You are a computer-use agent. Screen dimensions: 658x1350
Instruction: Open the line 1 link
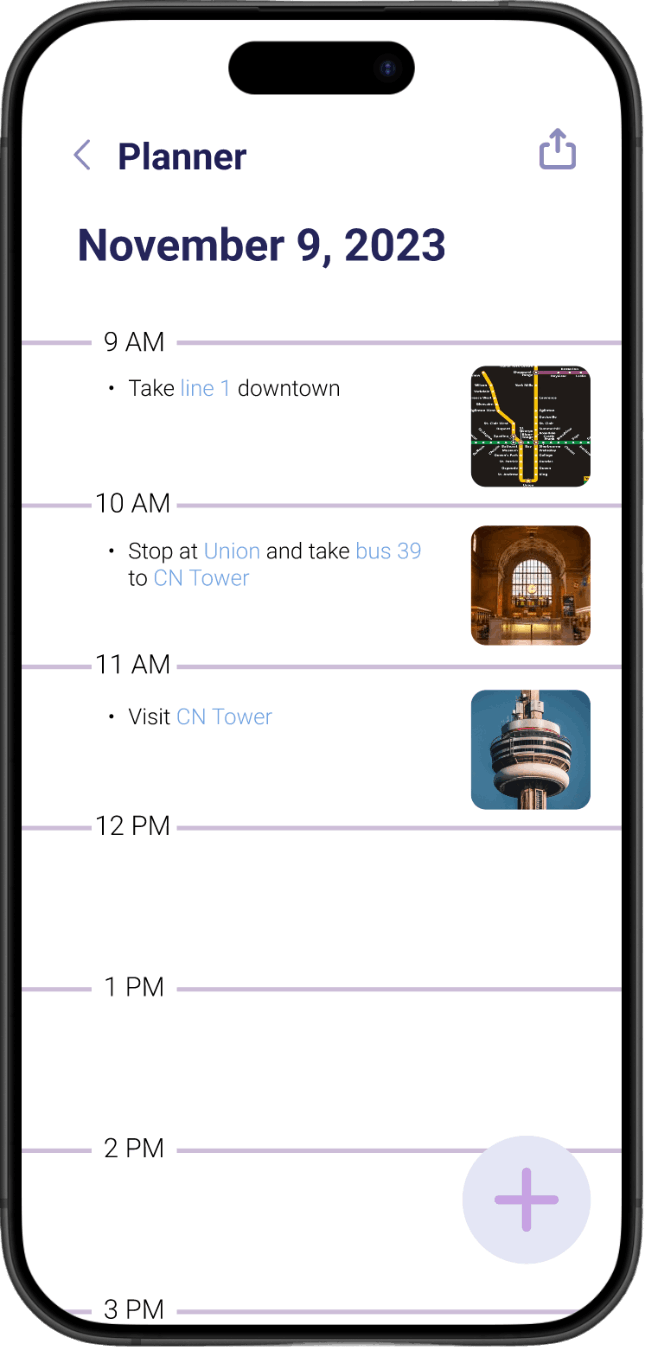205,388
